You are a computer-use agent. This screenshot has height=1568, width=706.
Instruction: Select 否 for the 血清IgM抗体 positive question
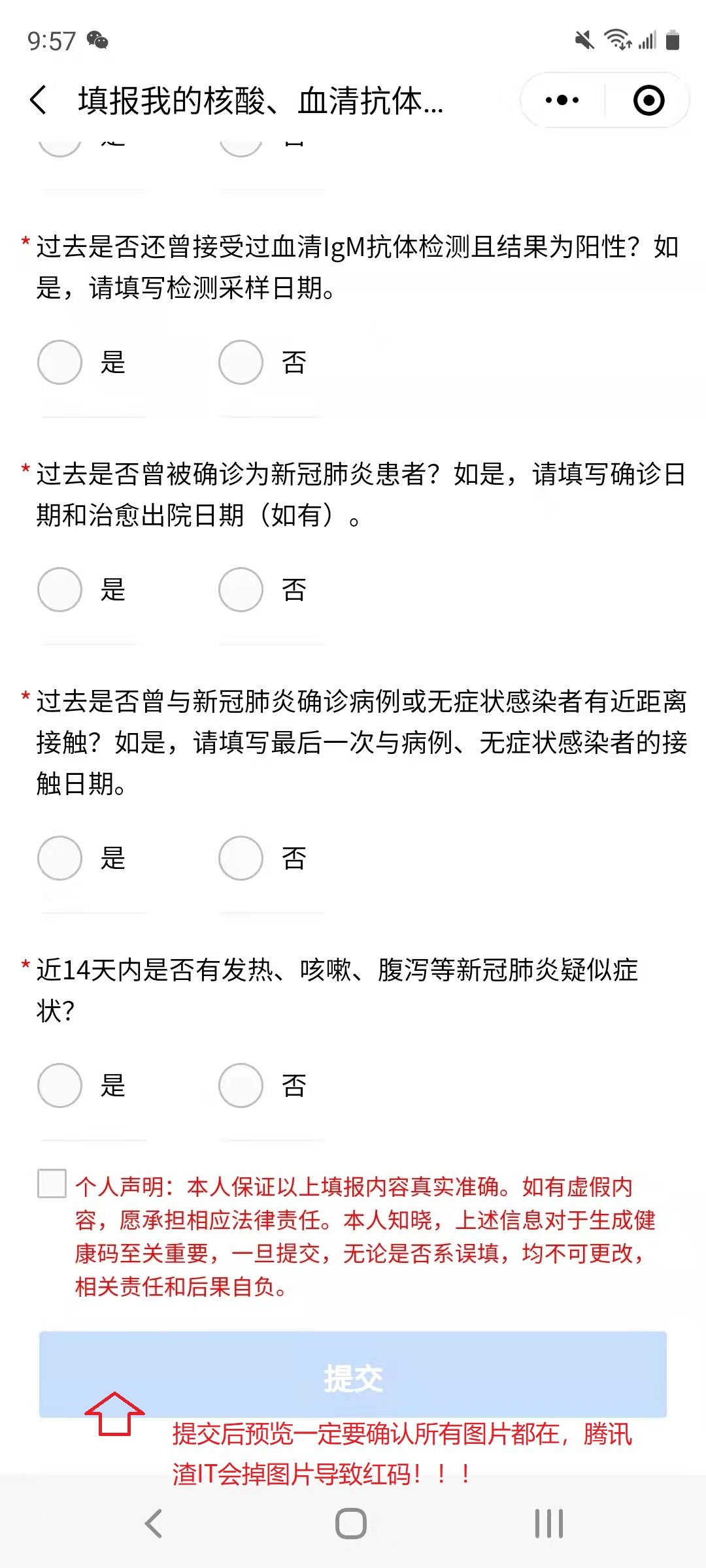click(x=241, y=362)
